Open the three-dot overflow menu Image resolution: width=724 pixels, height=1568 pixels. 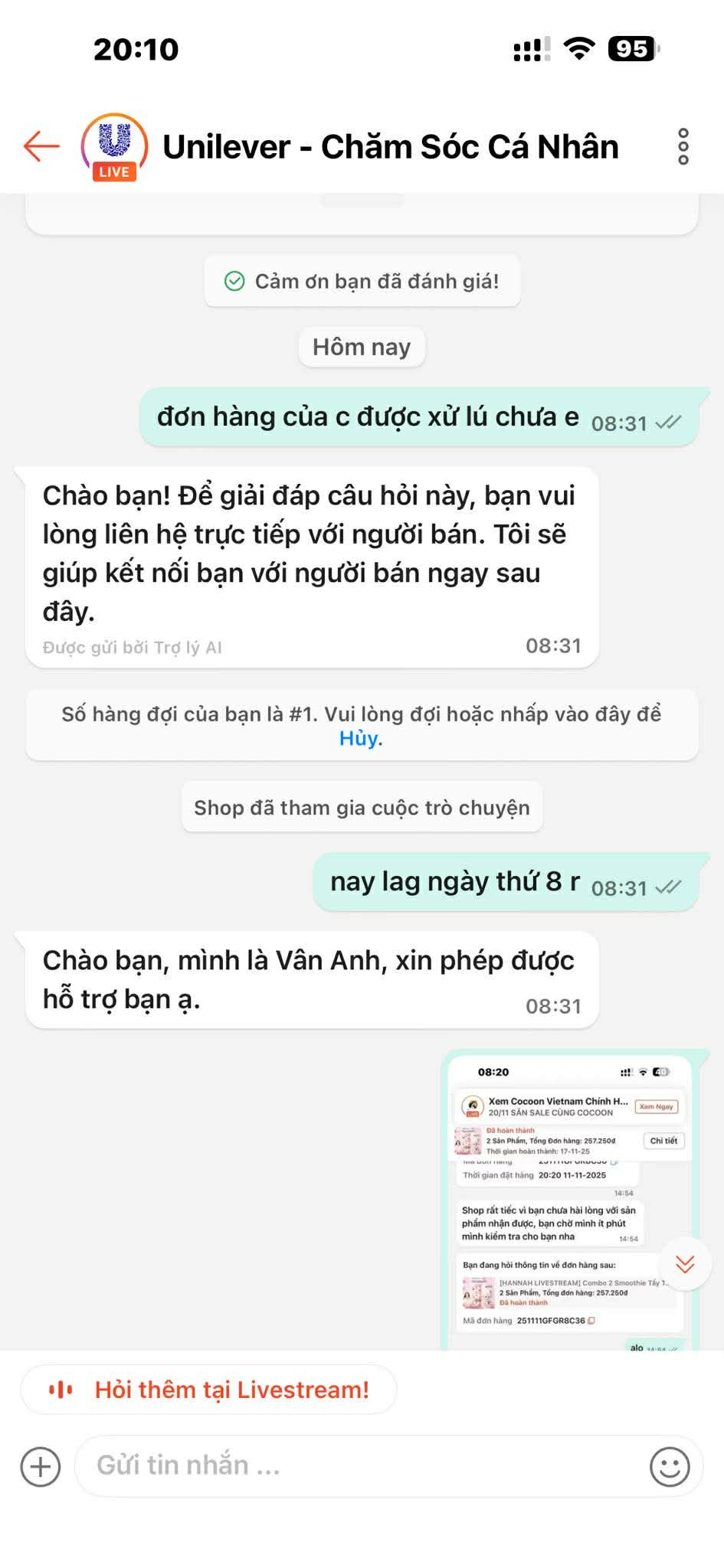(683, 146)
